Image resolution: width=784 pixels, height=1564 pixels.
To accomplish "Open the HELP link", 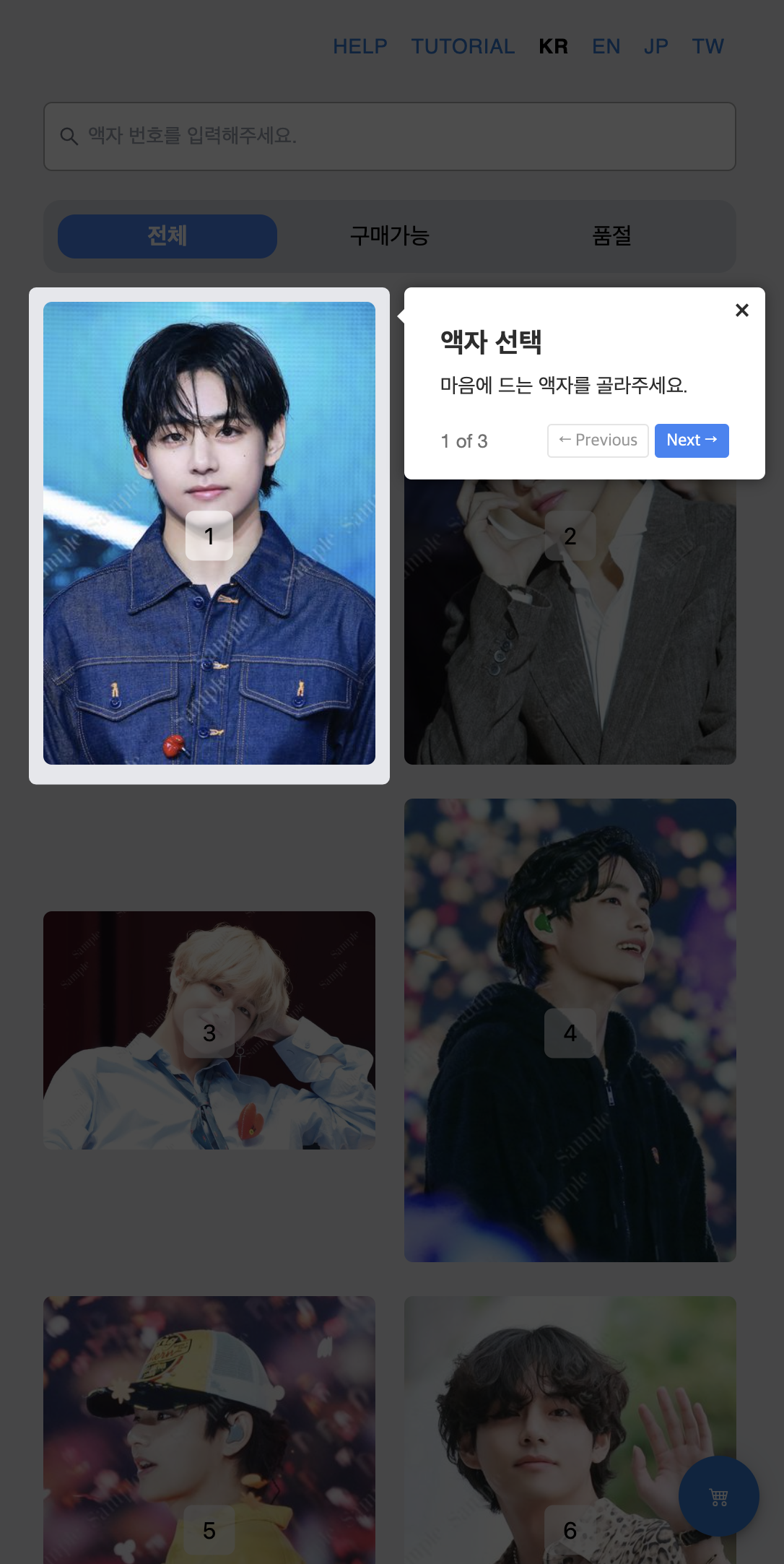I will [360, 47].
